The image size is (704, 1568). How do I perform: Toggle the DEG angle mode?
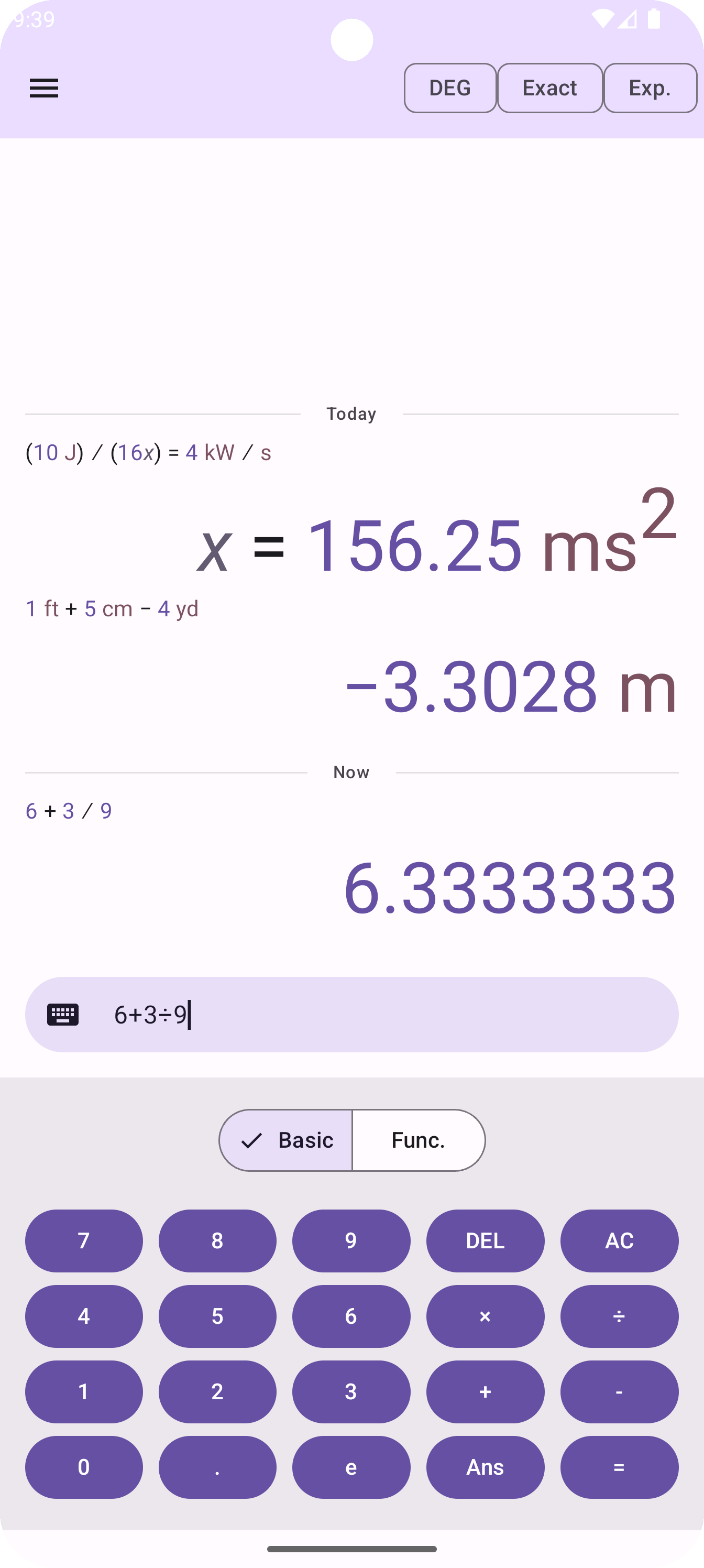[x=450, y=88]
